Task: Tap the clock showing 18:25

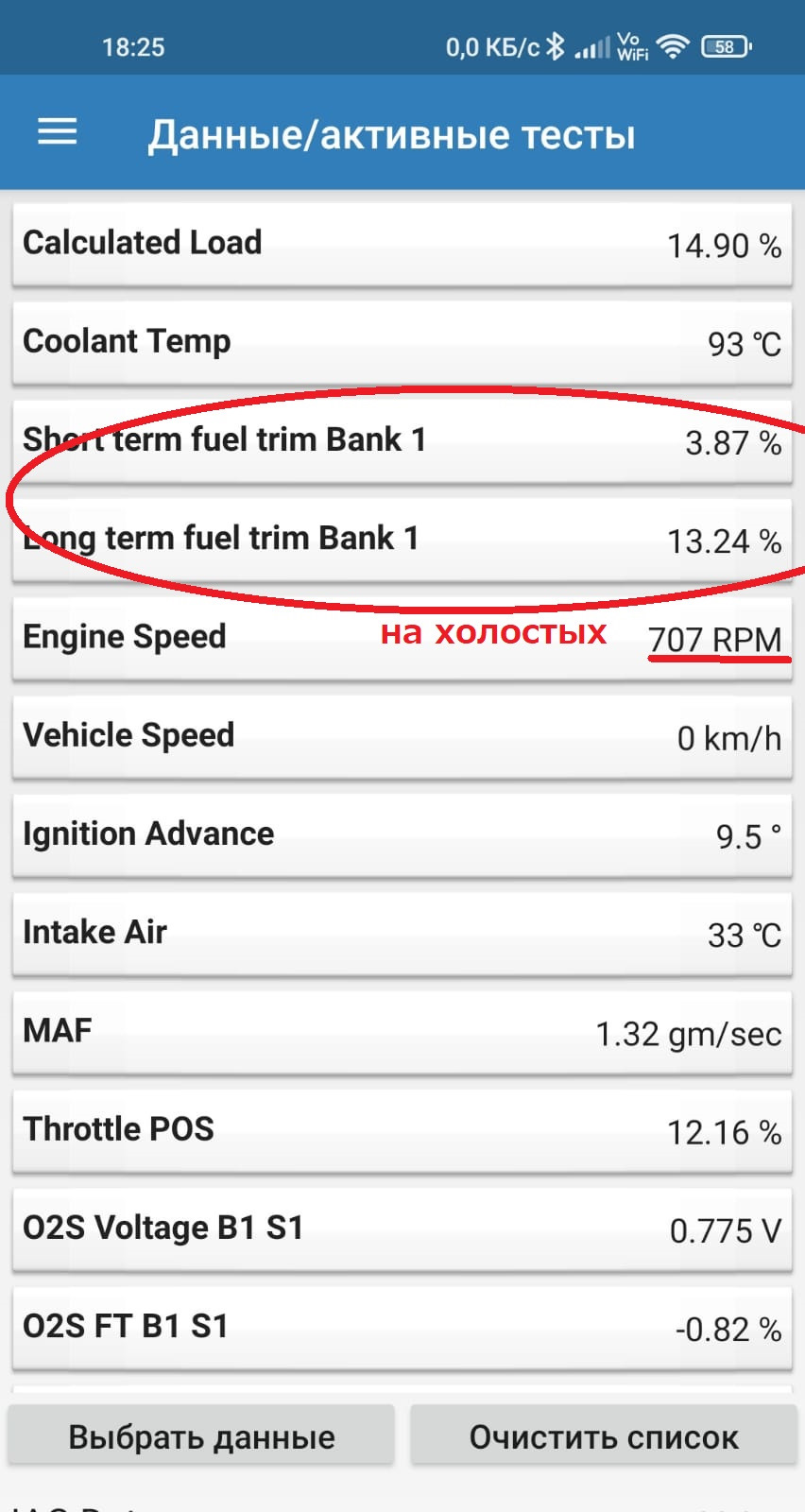Action: coord(135,47)
